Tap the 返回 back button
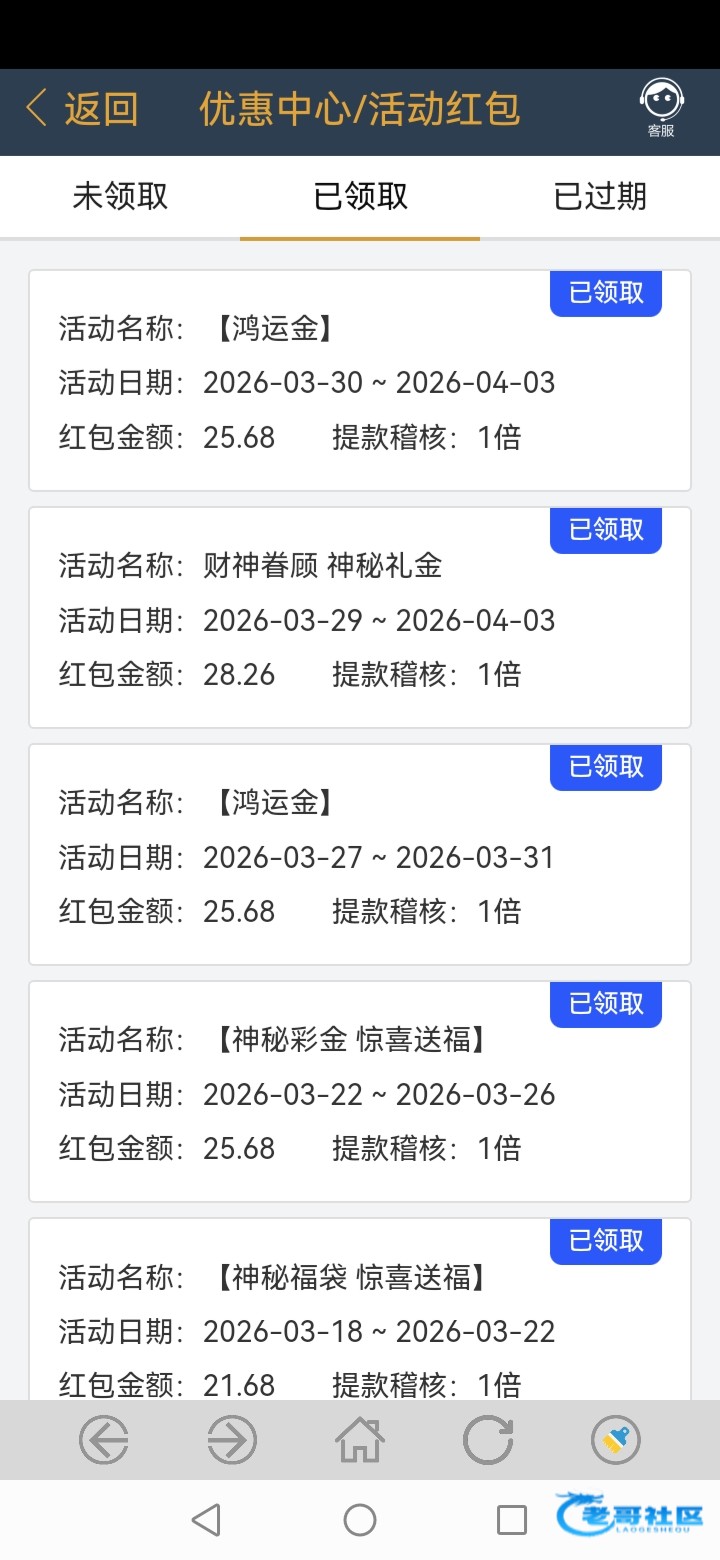Screen dimensions: 720x1560 (x=82, y=109)
